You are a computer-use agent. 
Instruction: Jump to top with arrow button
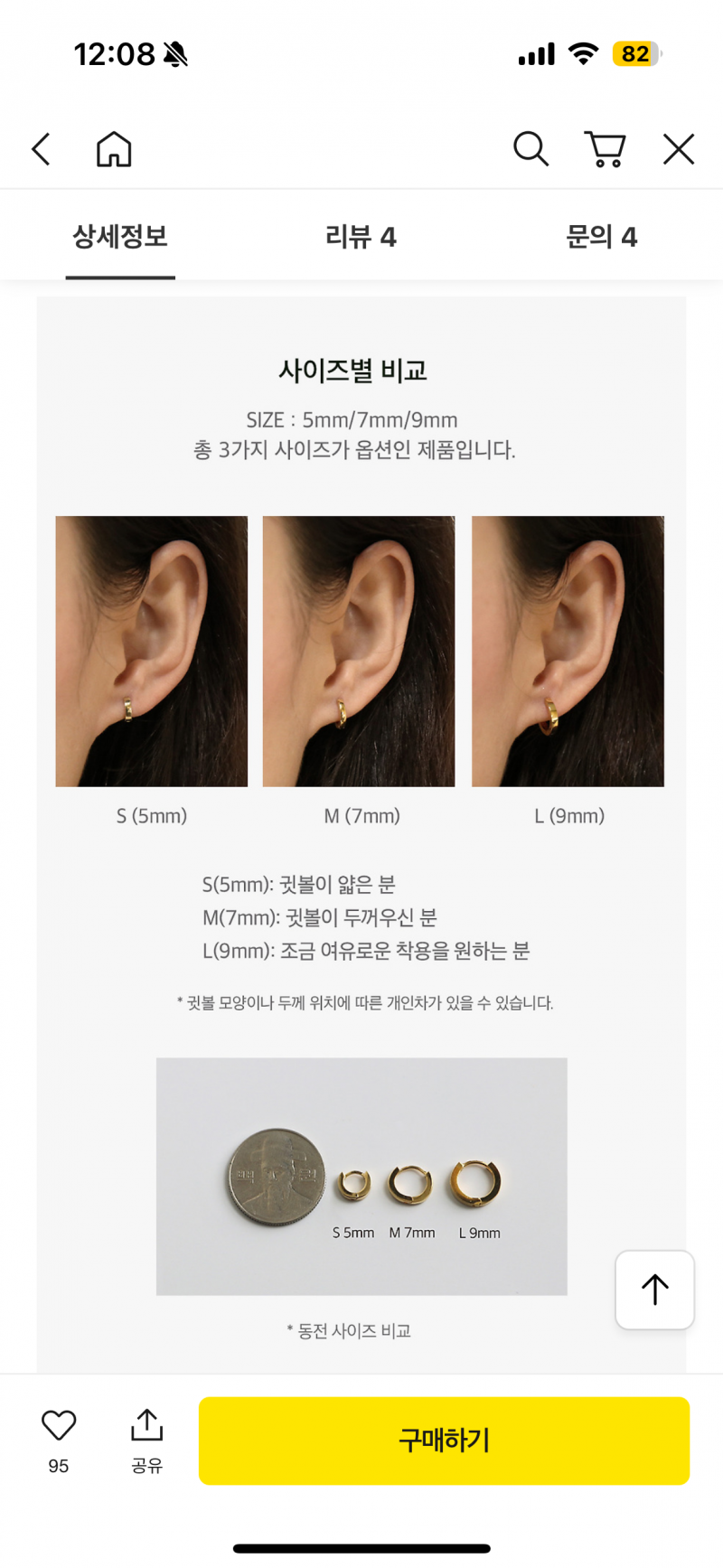pos(655,1290)
